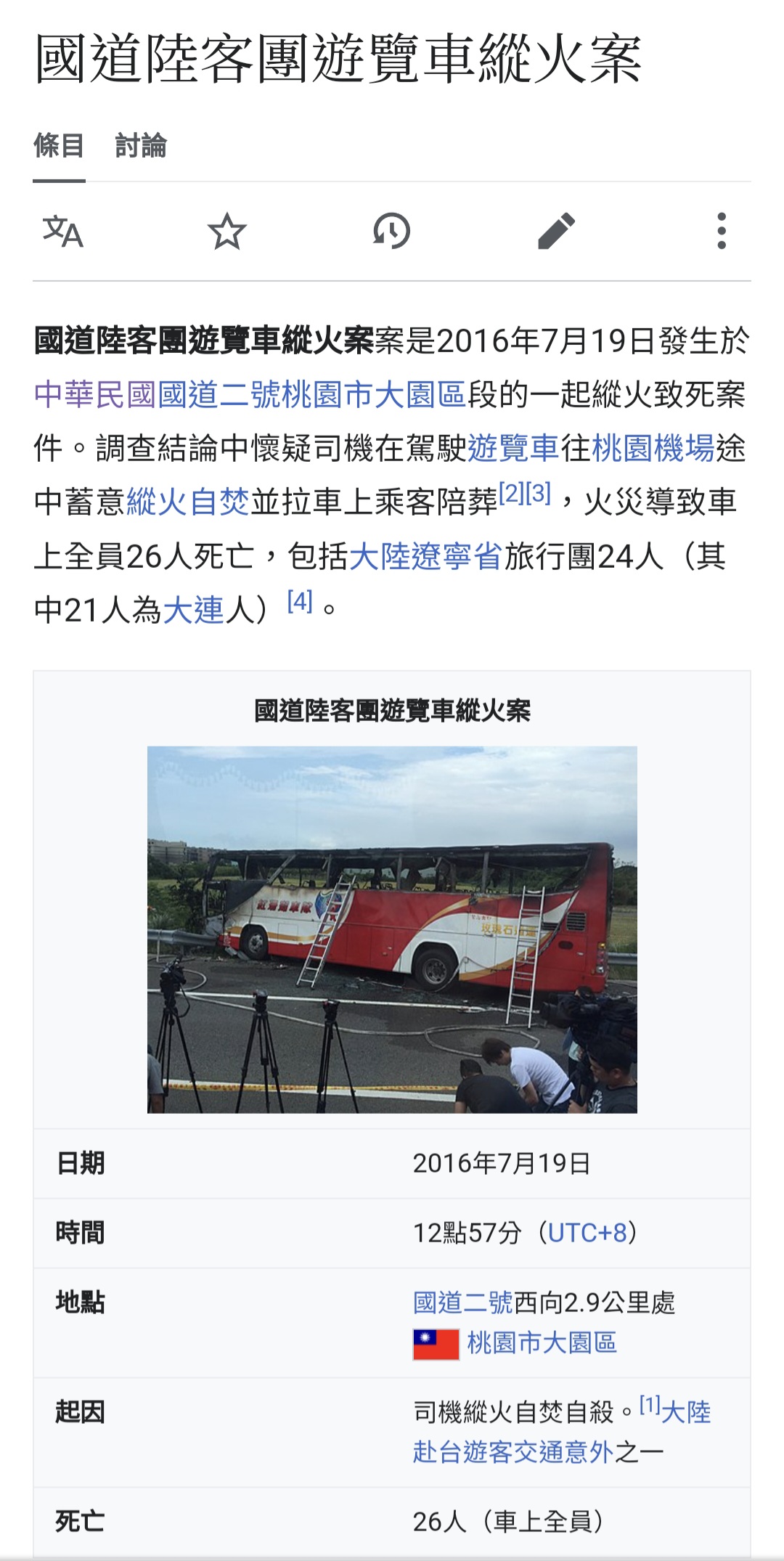Screen dimensions: 784x1561
Task: Enlarge the burned bus photo
Action: pyautogui.click(x=392, y=929)
